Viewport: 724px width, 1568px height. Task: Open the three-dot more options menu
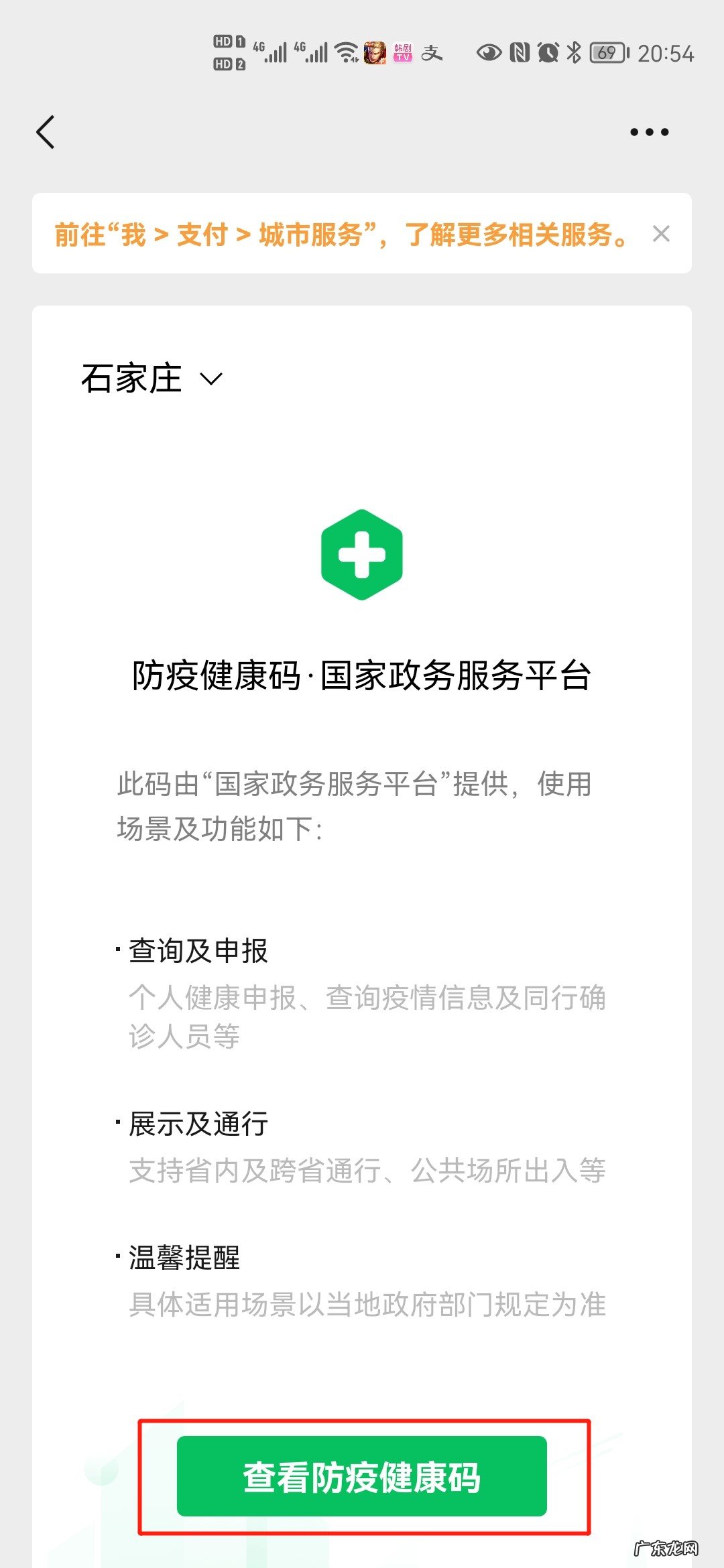[648, 131]
